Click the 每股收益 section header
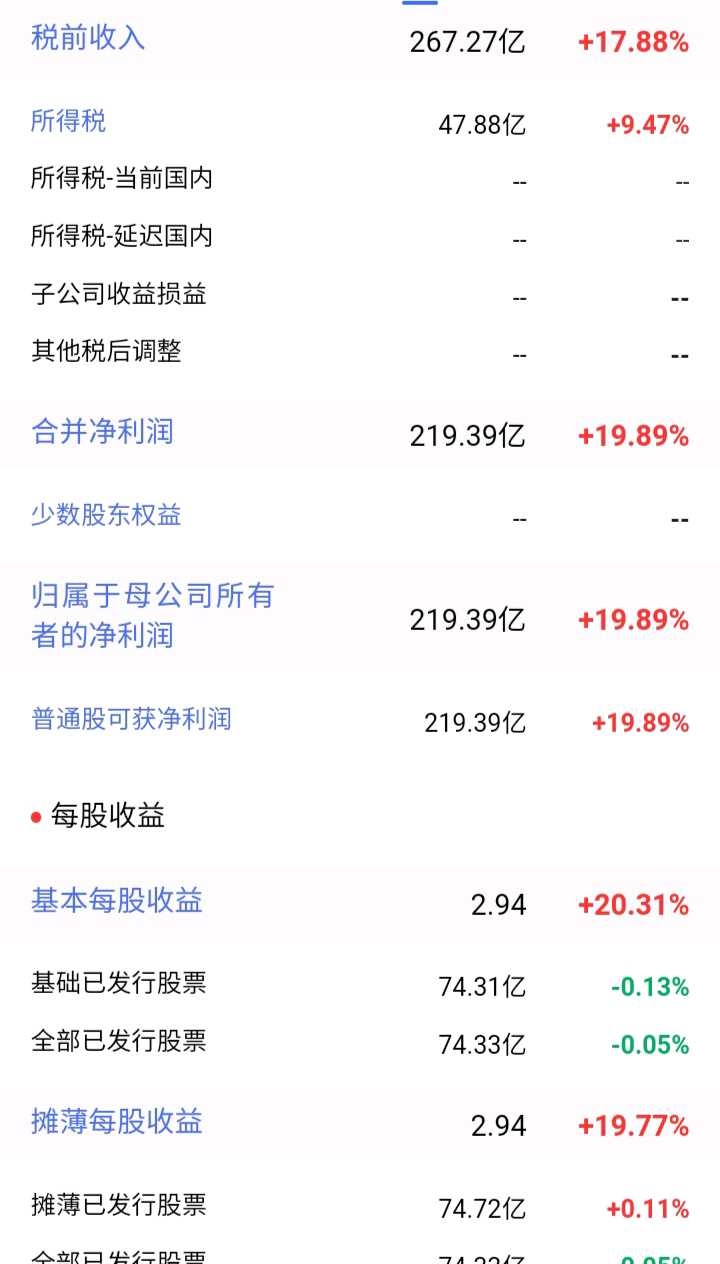This screenshot has height=1264, width=720. [x=105, y=816]
